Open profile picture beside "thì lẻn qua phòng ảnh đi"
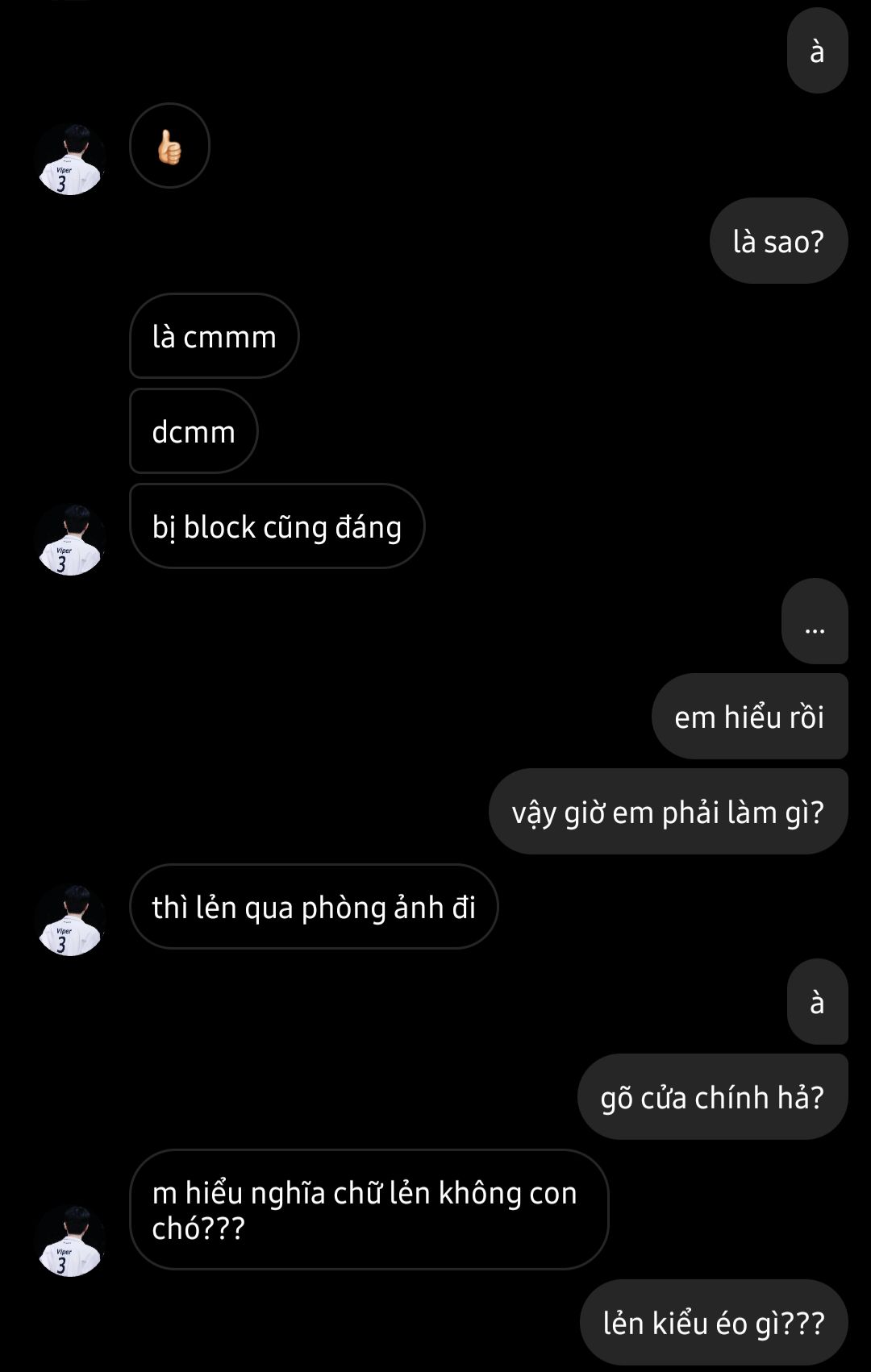Viewport: 871px width, 1372px height. [70, 921]
